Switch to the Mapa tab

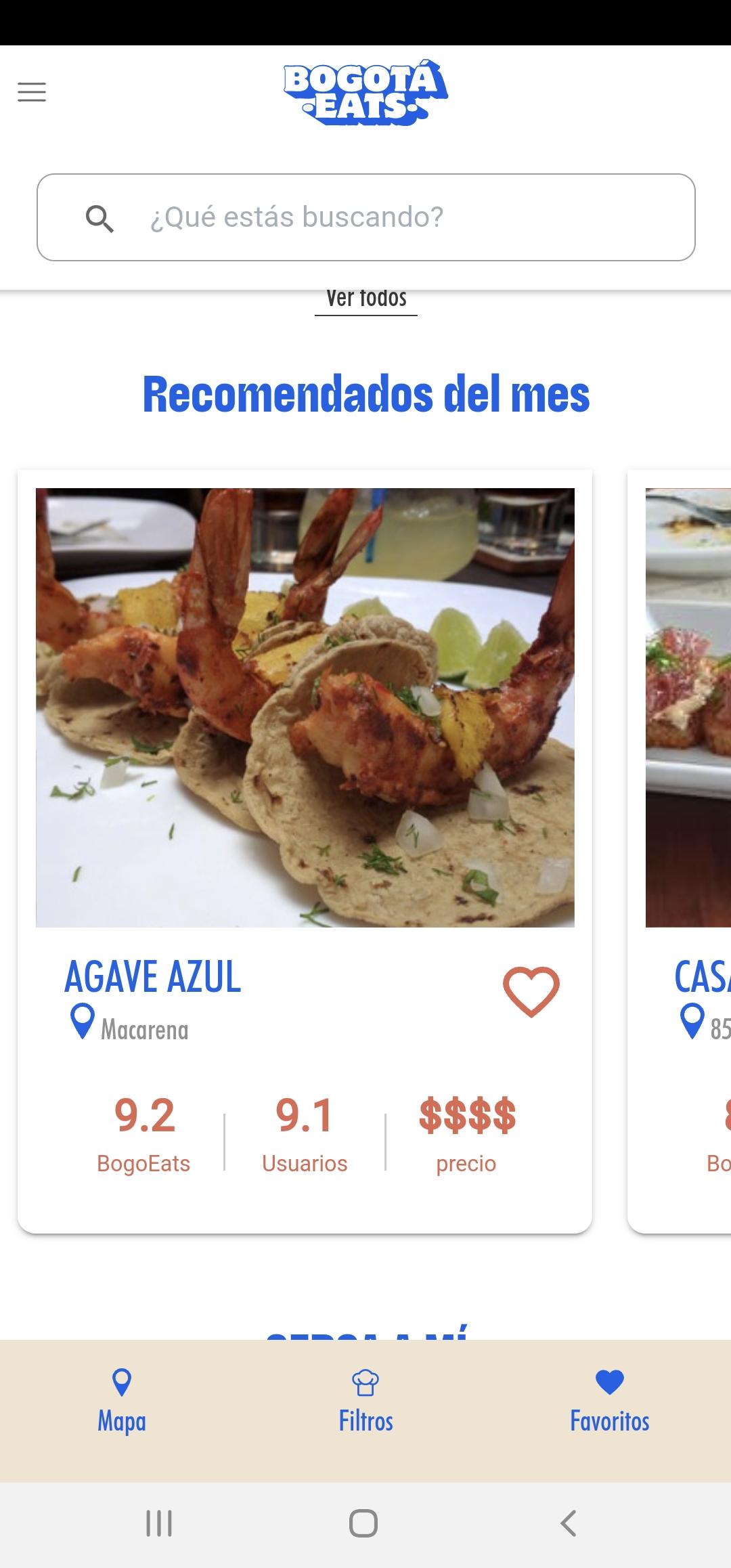(x=122, y=1401)
